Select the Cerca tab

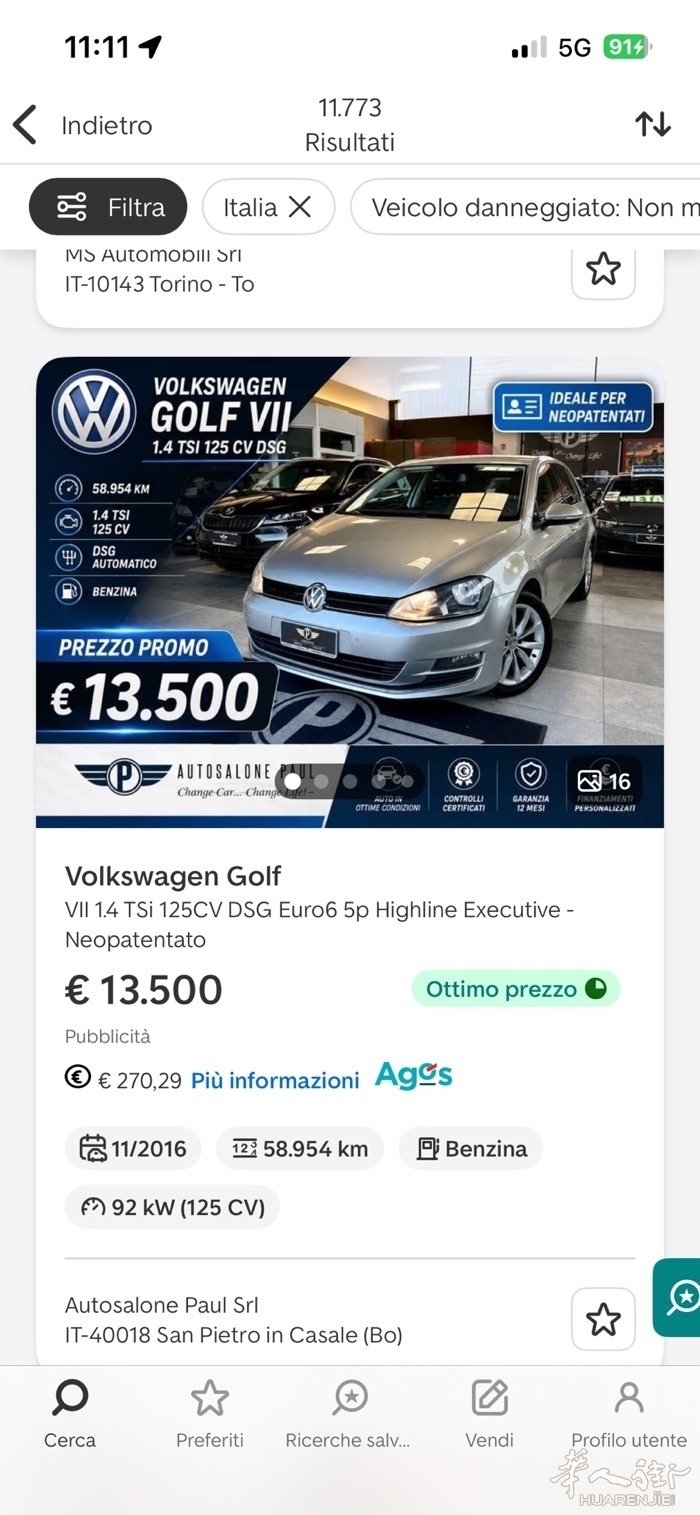point(70,1414)
